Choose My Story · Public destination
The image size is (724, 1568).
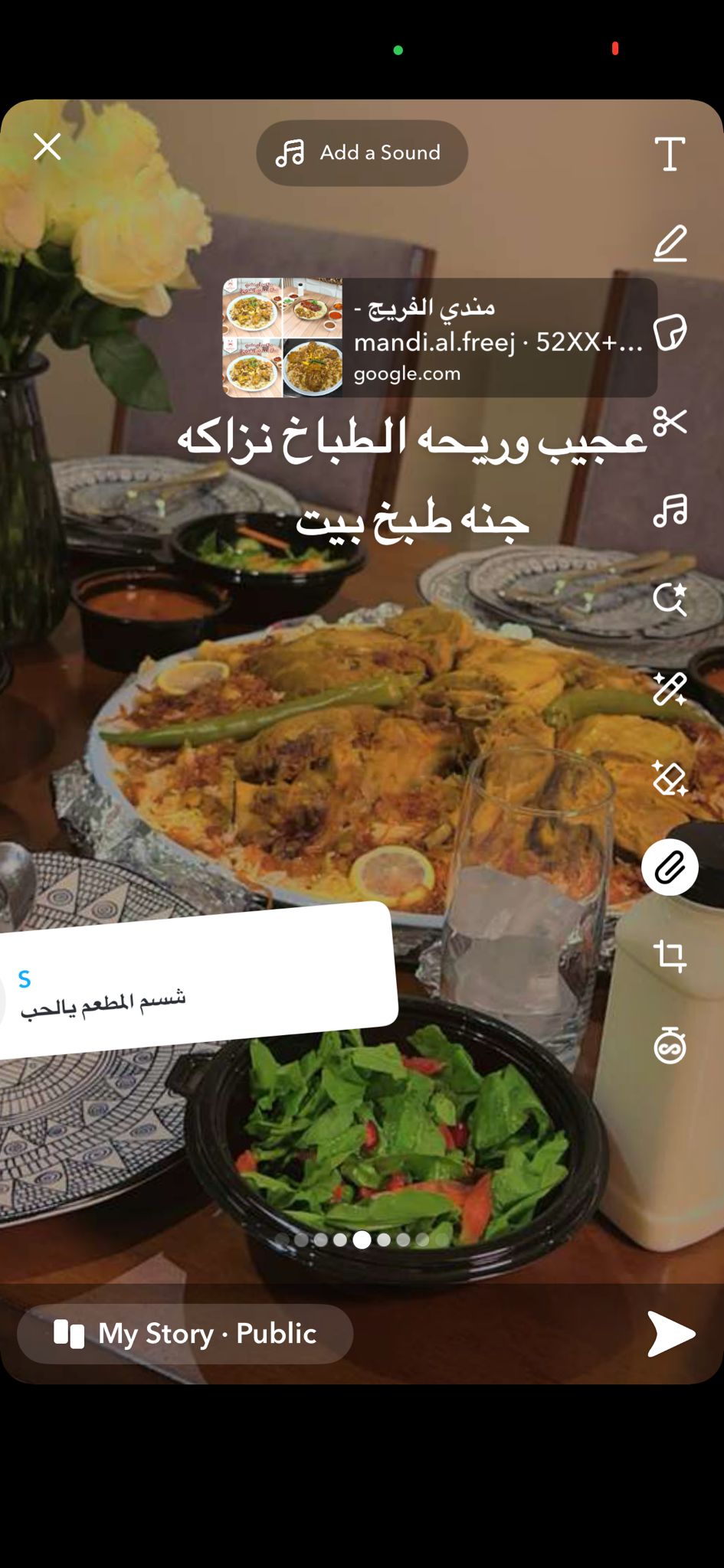pyautogui.click(x=185, y=1334)
